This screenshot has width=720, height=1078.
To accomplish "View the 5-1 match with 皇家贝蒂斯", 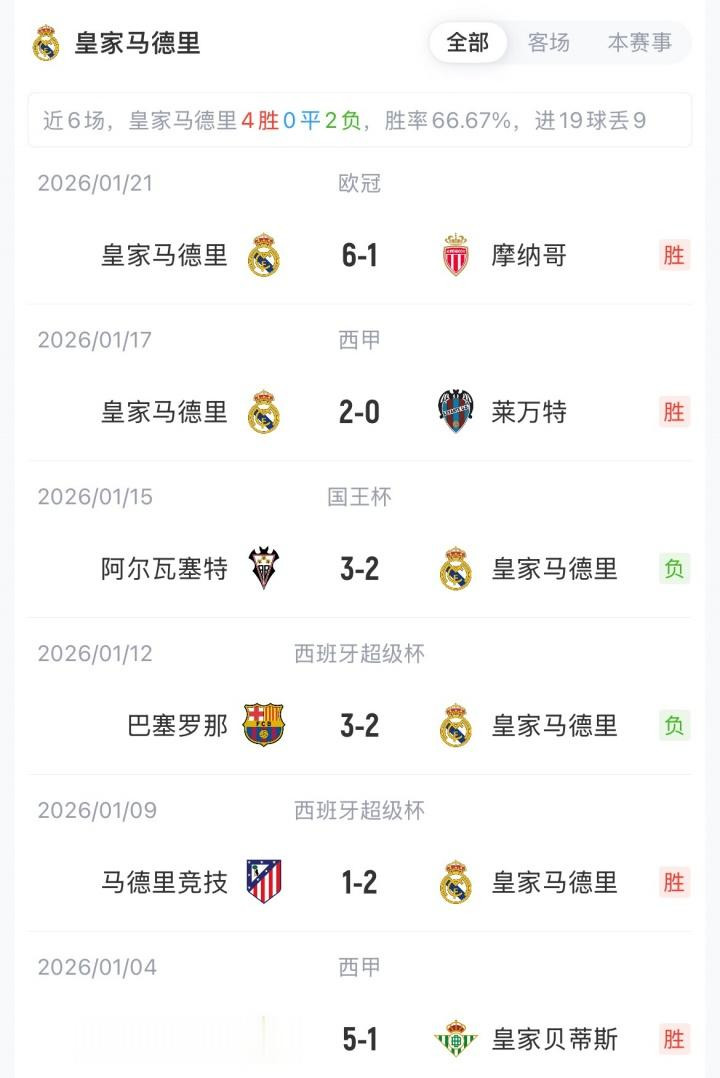I will coord(360,1039).
